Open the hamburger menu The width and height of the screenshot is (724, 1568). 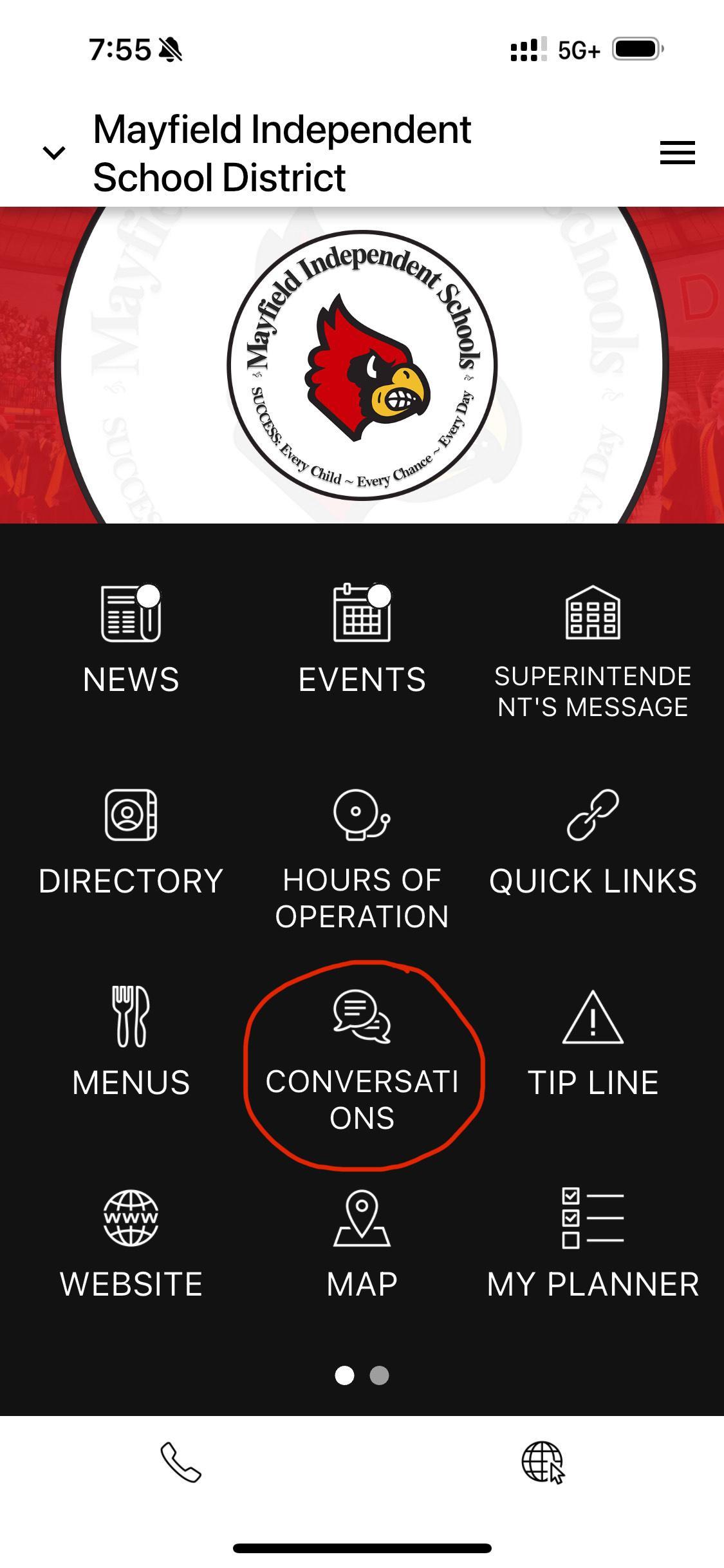click(677, 153)
